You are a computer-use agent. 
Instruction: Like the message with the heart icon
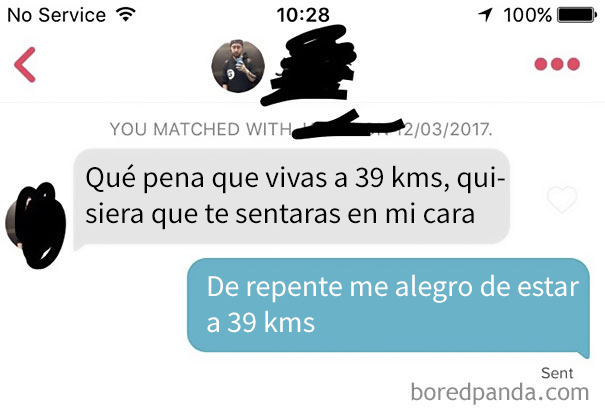[x=562, y=200]
